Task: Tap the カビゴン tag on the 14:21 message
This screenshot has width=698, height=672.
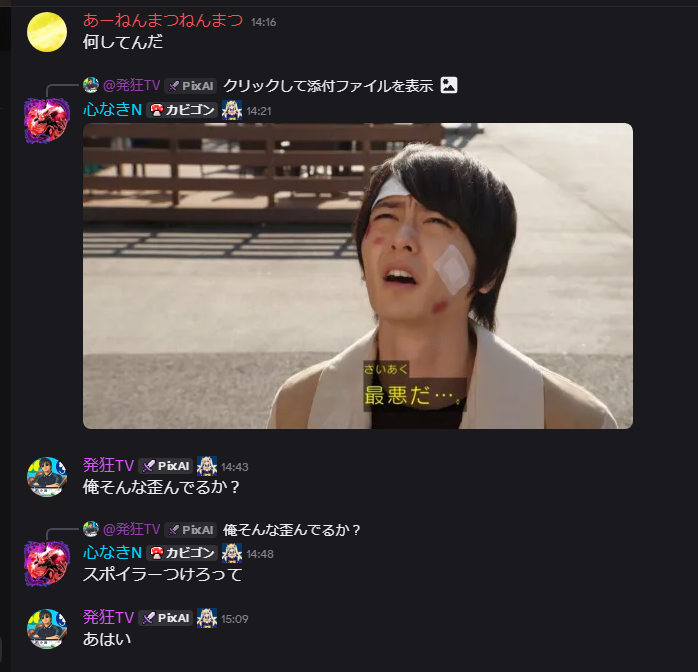Action: click(183, 110)
